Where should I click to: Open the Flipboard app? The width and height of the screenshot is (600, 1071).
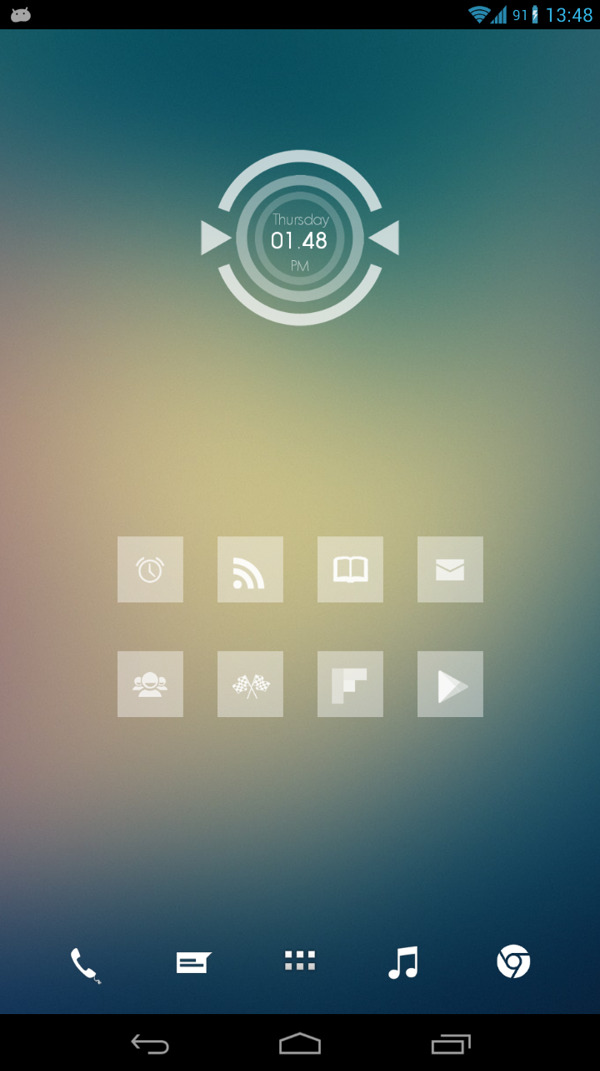(x=350, y=684)
